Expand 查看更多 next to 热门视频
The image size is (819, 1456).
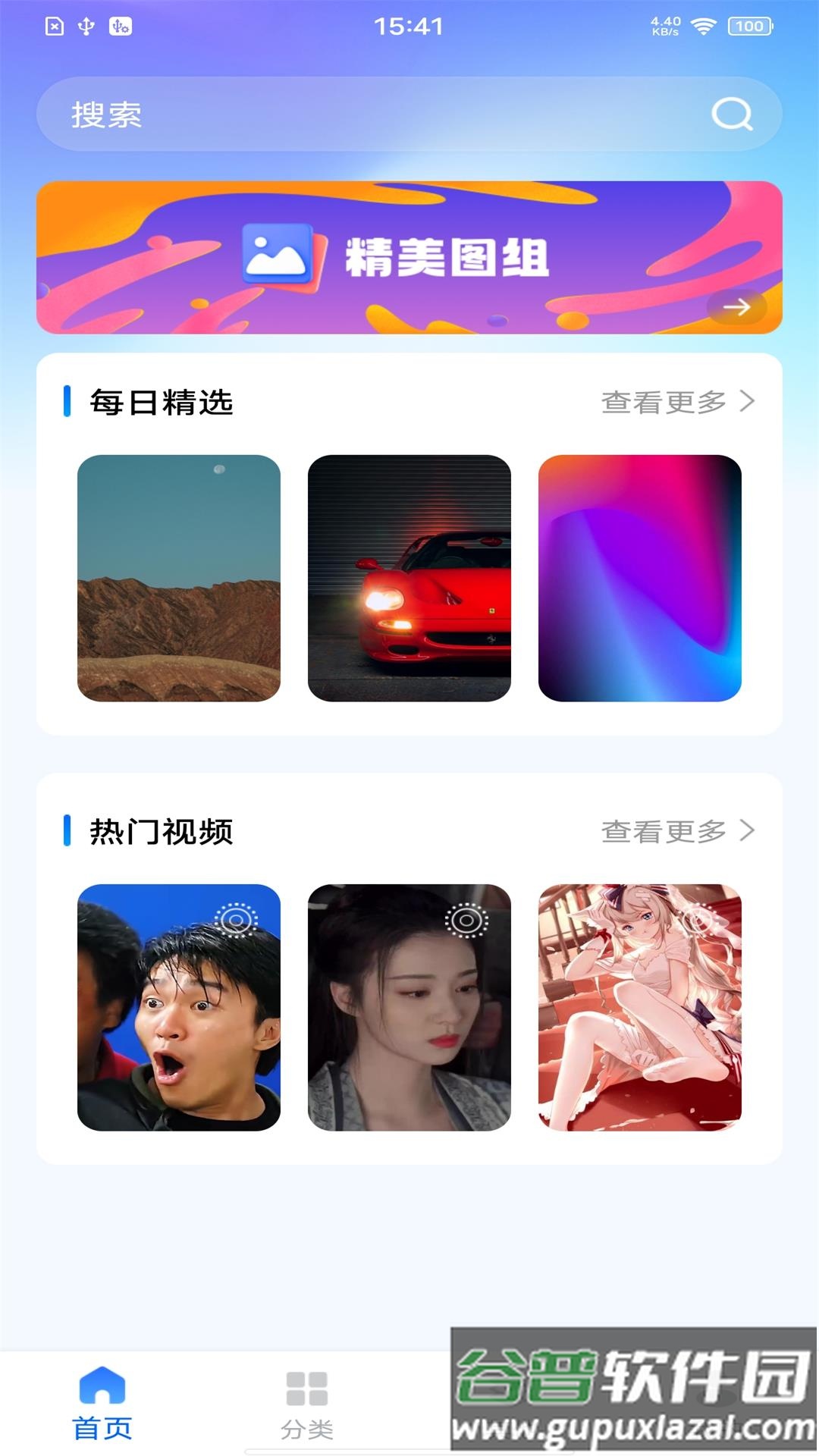663,831
